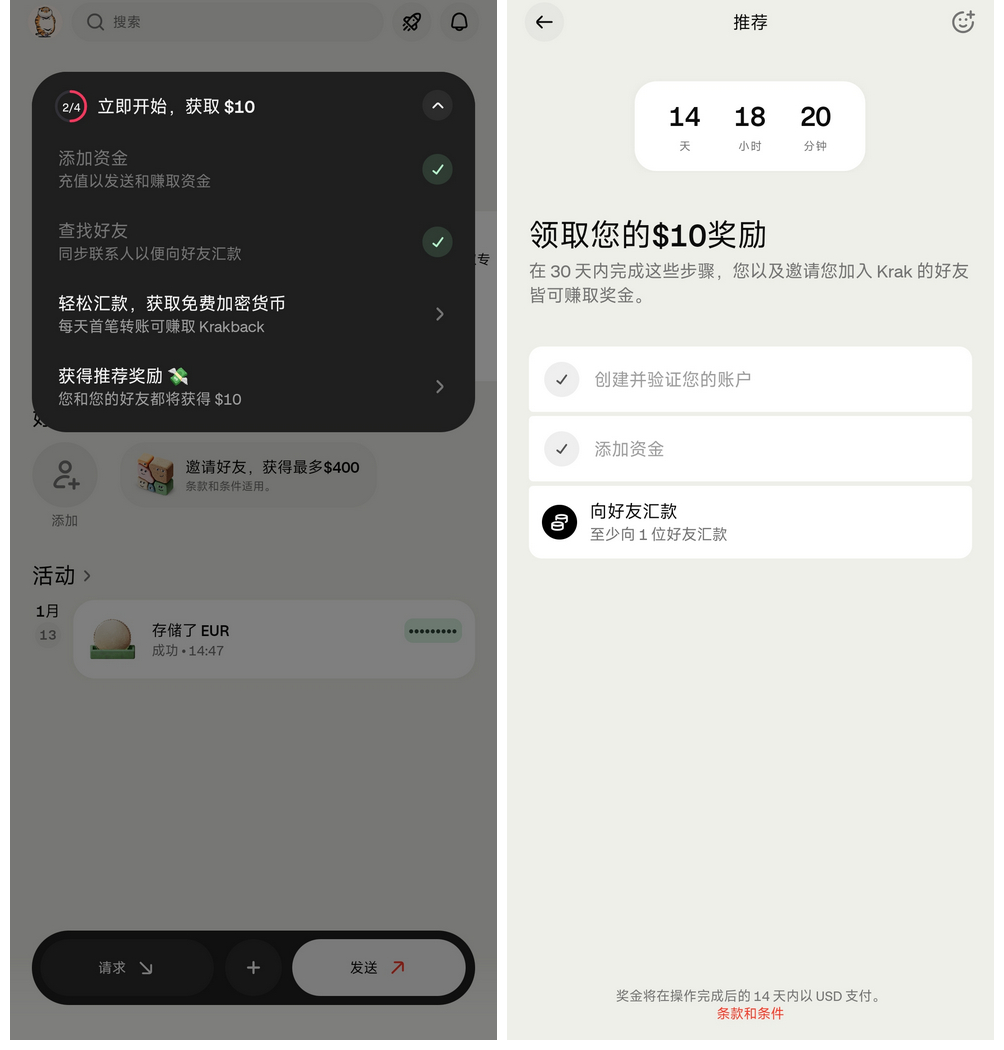This screenshot has width=1004, height=1050.
Task: Open the 活动 activity list
Action: click(62, 576)
